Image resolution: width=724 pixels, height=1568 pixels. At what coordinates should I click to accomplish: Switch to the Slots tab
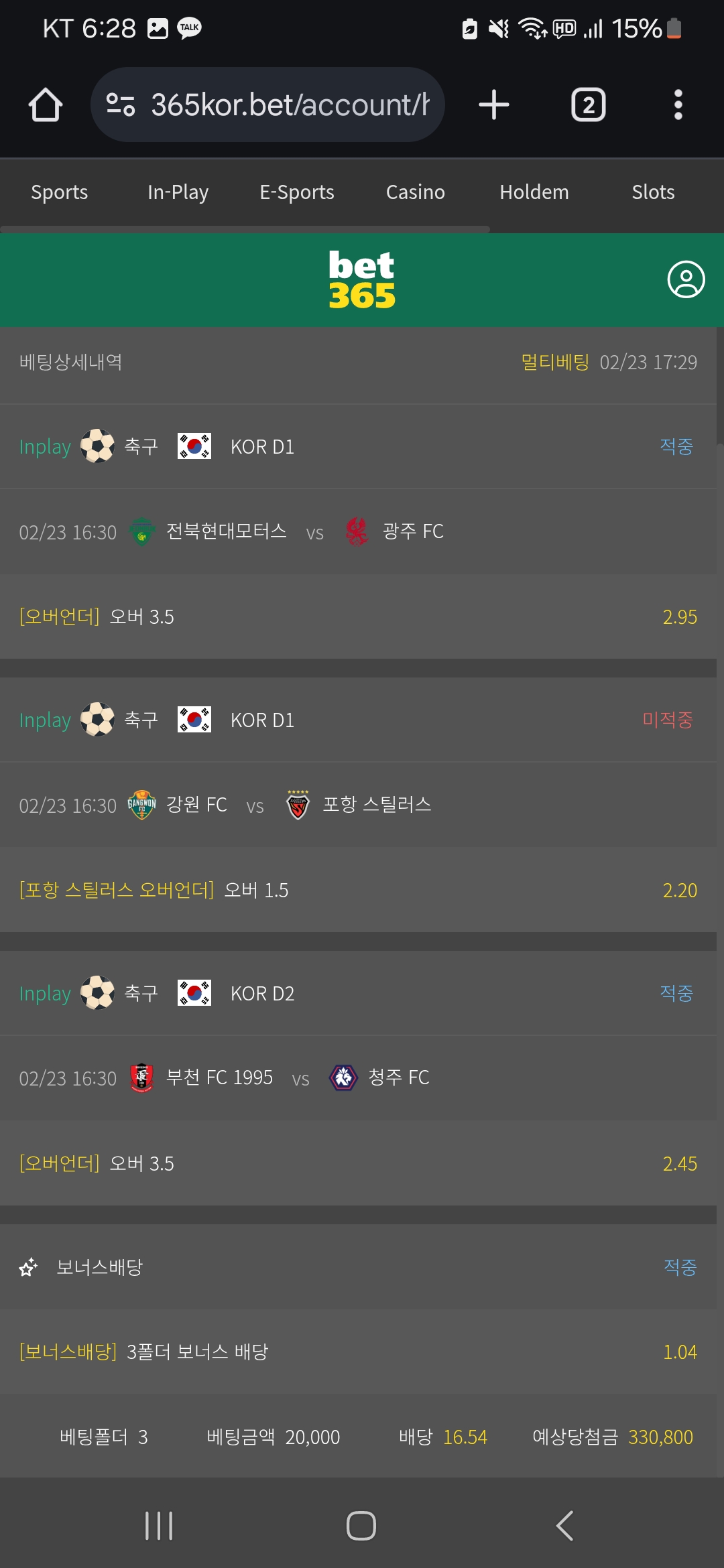click(653, 192)
